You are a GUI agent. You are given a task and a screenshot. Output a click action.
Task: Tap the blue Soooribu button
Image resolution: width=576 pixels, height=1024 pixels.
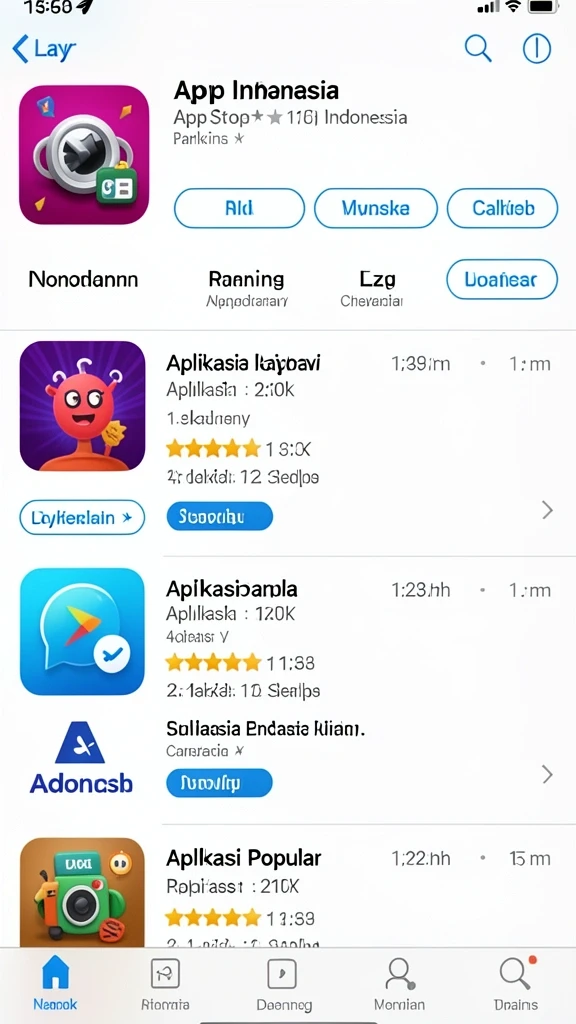[219, 517]
